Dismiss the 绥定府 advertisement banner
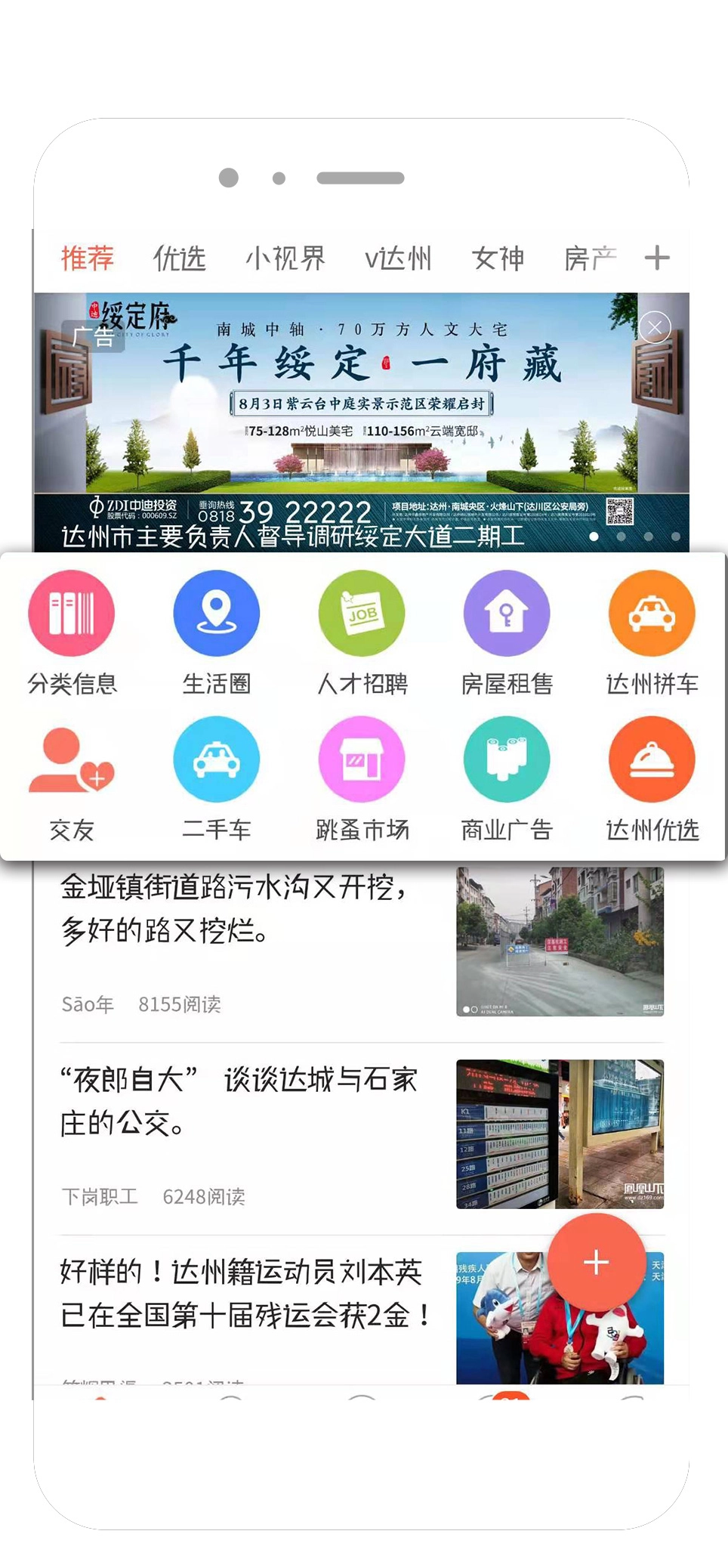This screenshot has height=1568, width=728. coord(654,326)
